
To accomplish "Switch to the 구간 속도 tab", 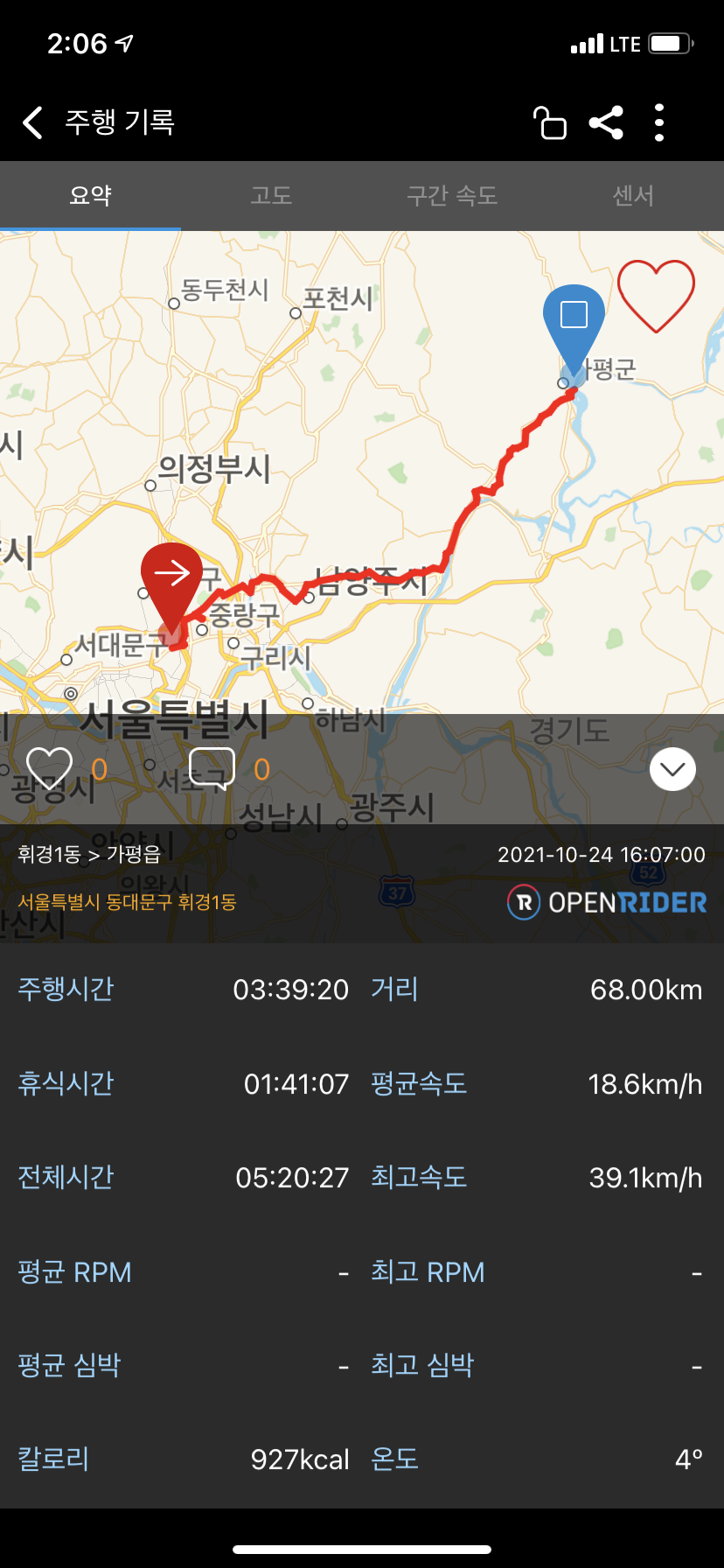I will click(452, 195).
